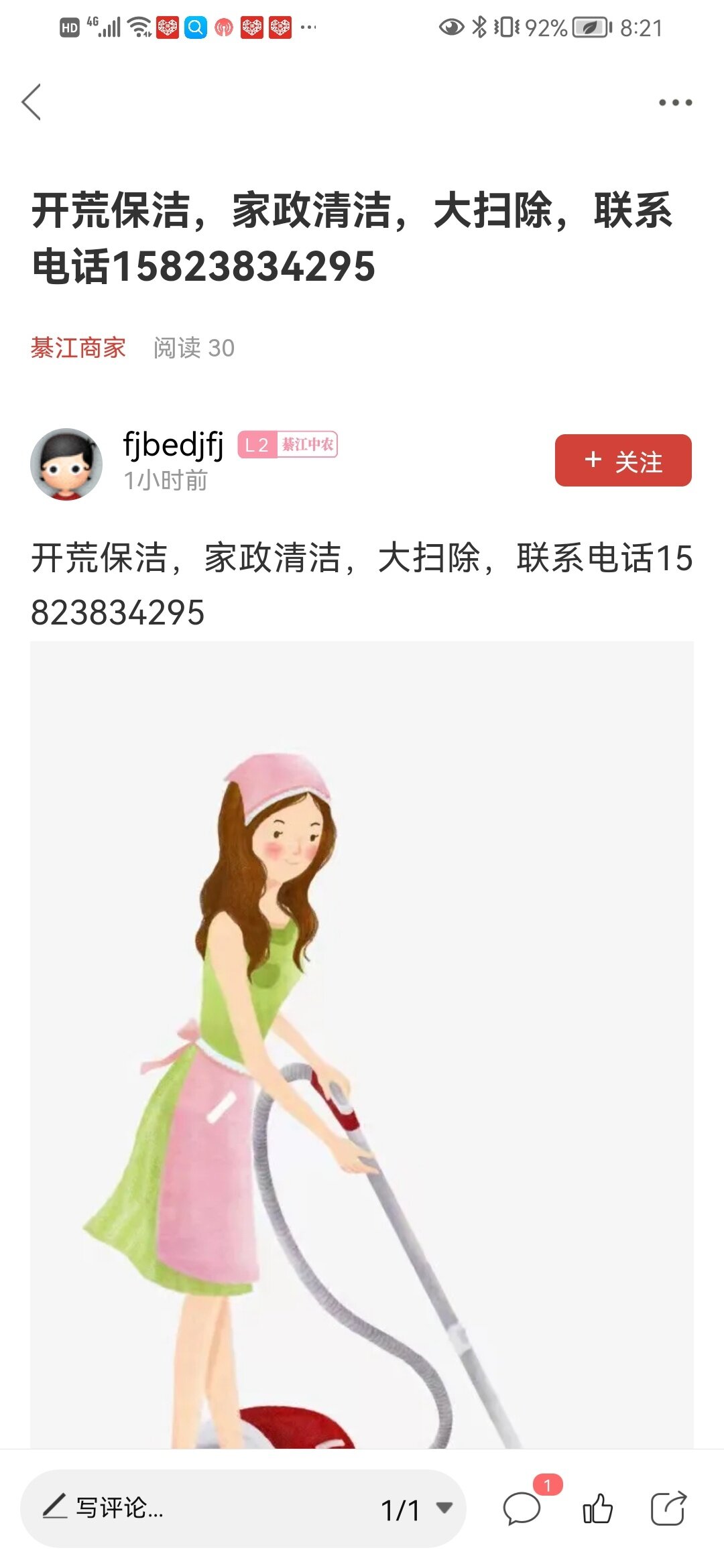Open the 綦江商家 category link
The image size is (724, 1568).
tap(78, 348)
